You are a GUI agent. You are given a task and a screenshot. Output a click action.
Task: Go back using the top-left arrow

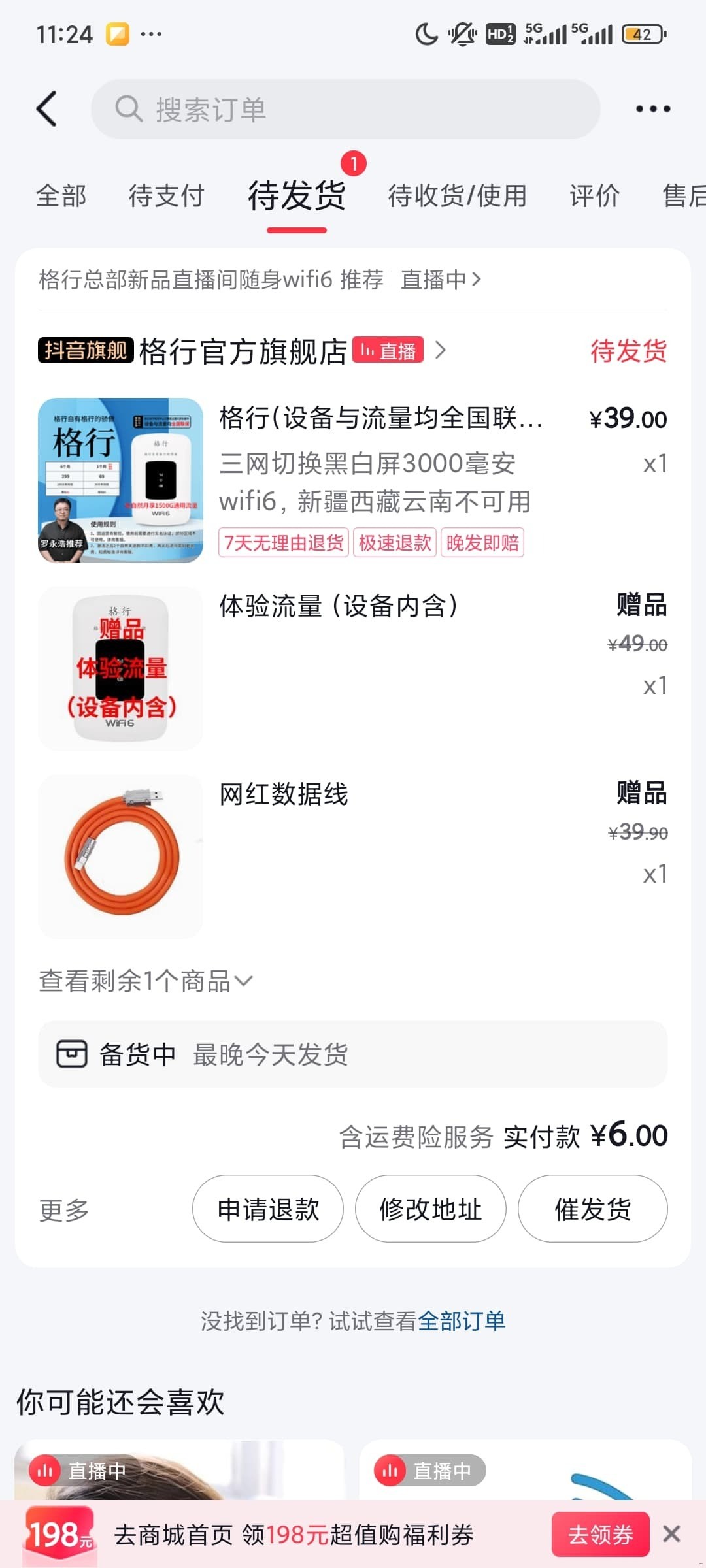tap(47, 108)
